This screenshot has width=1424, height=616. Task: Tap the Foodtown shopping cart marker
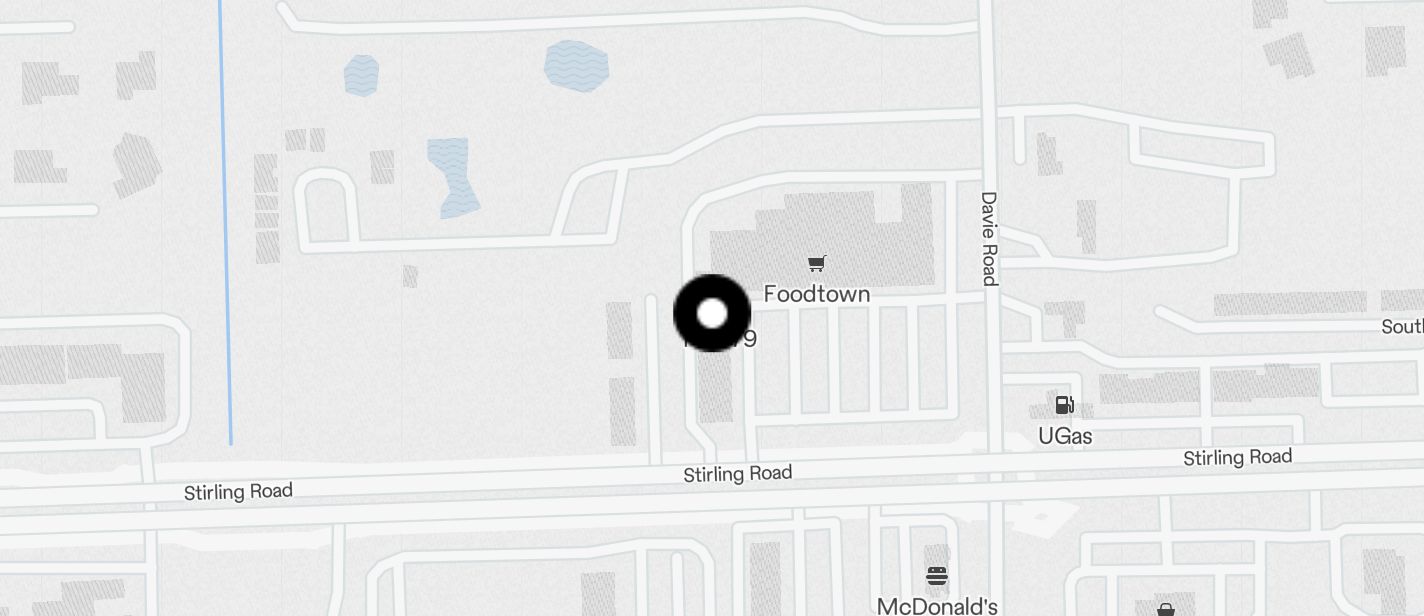pyautogui.click(x=817, y=264)
